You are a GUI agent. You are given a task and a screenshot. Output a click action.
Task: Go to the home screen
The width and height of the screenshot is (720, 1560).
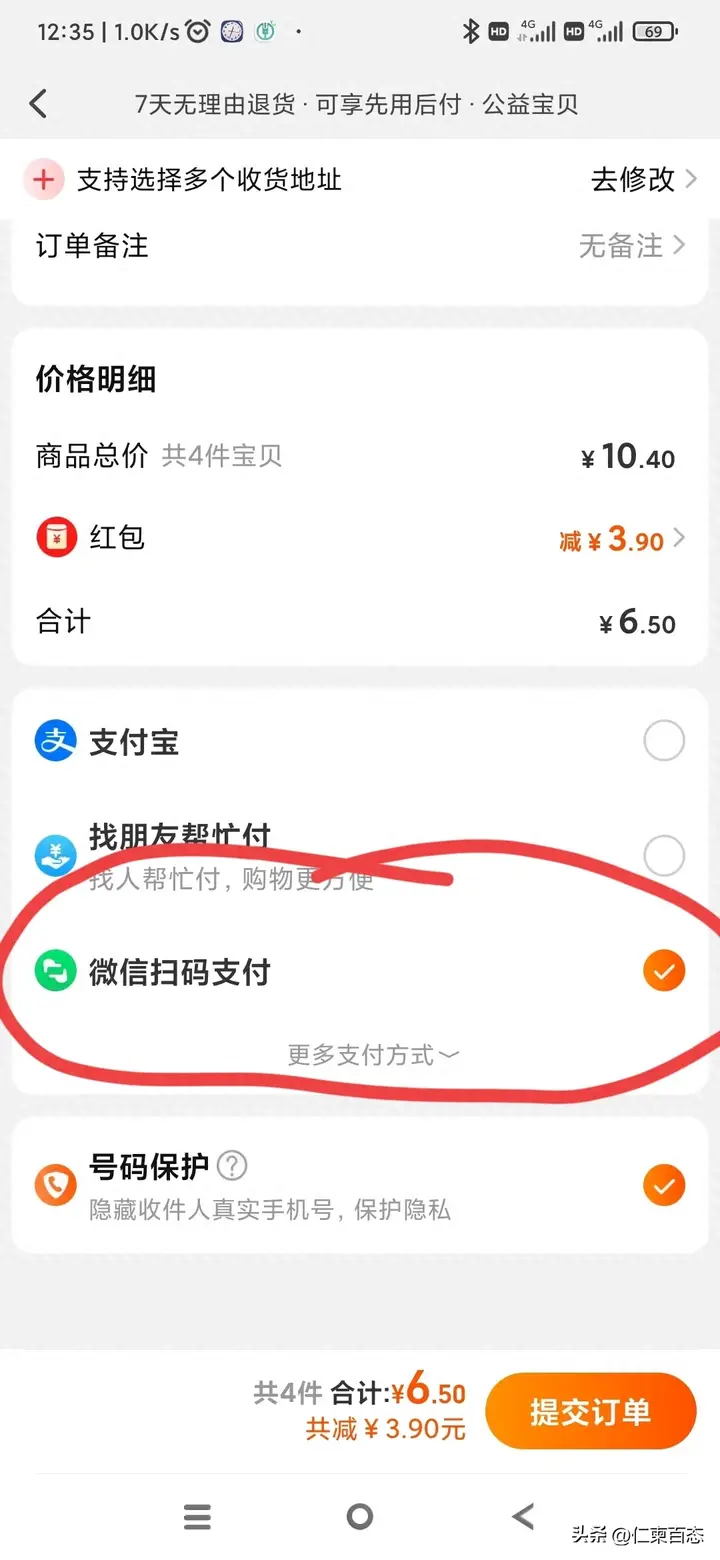coord(360,1516)
